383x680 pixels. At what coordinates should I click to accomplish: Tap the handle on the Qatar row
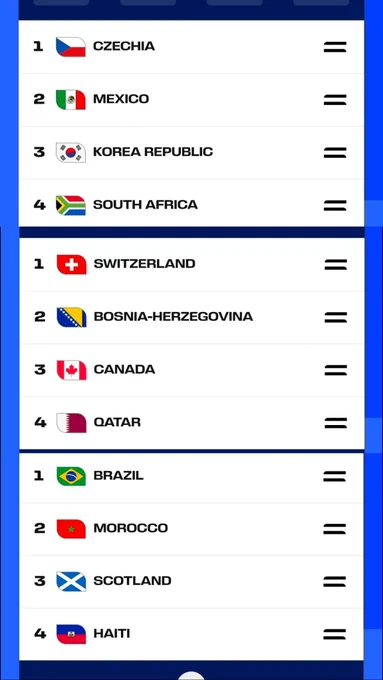click(336, 423)
